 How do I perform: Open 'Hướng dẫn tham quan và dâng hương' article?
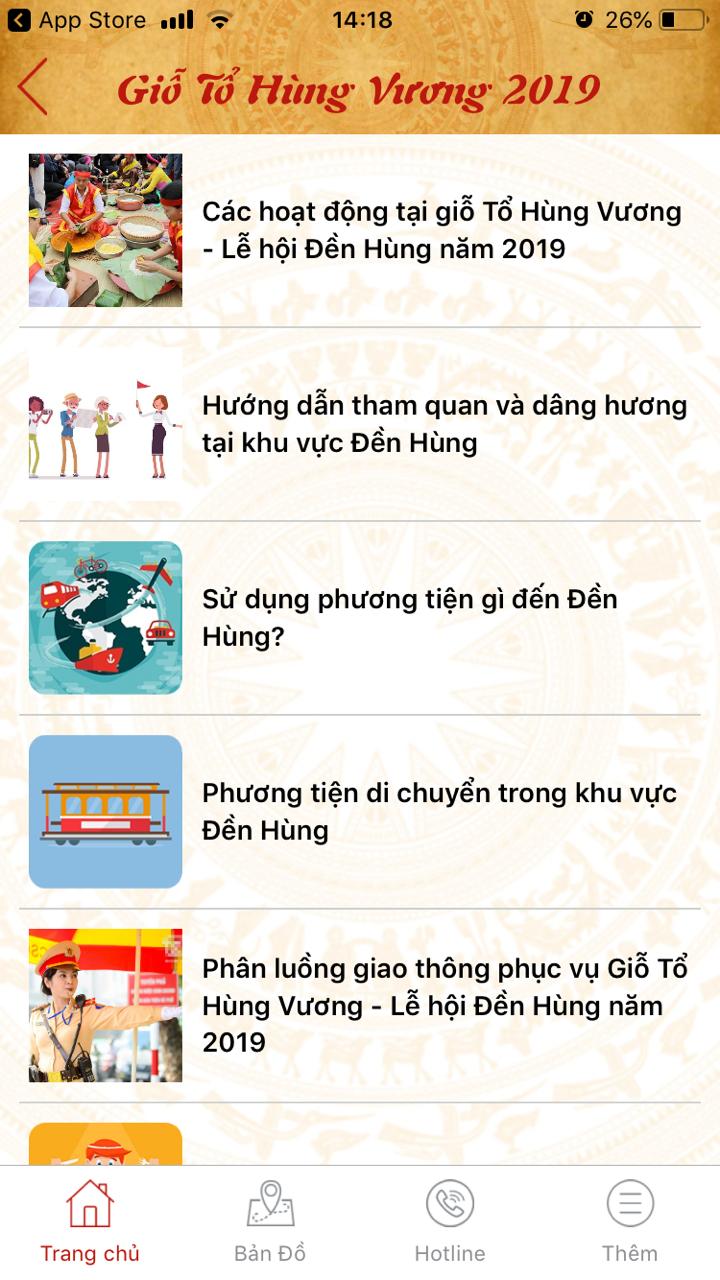click(x=444, y=424)
